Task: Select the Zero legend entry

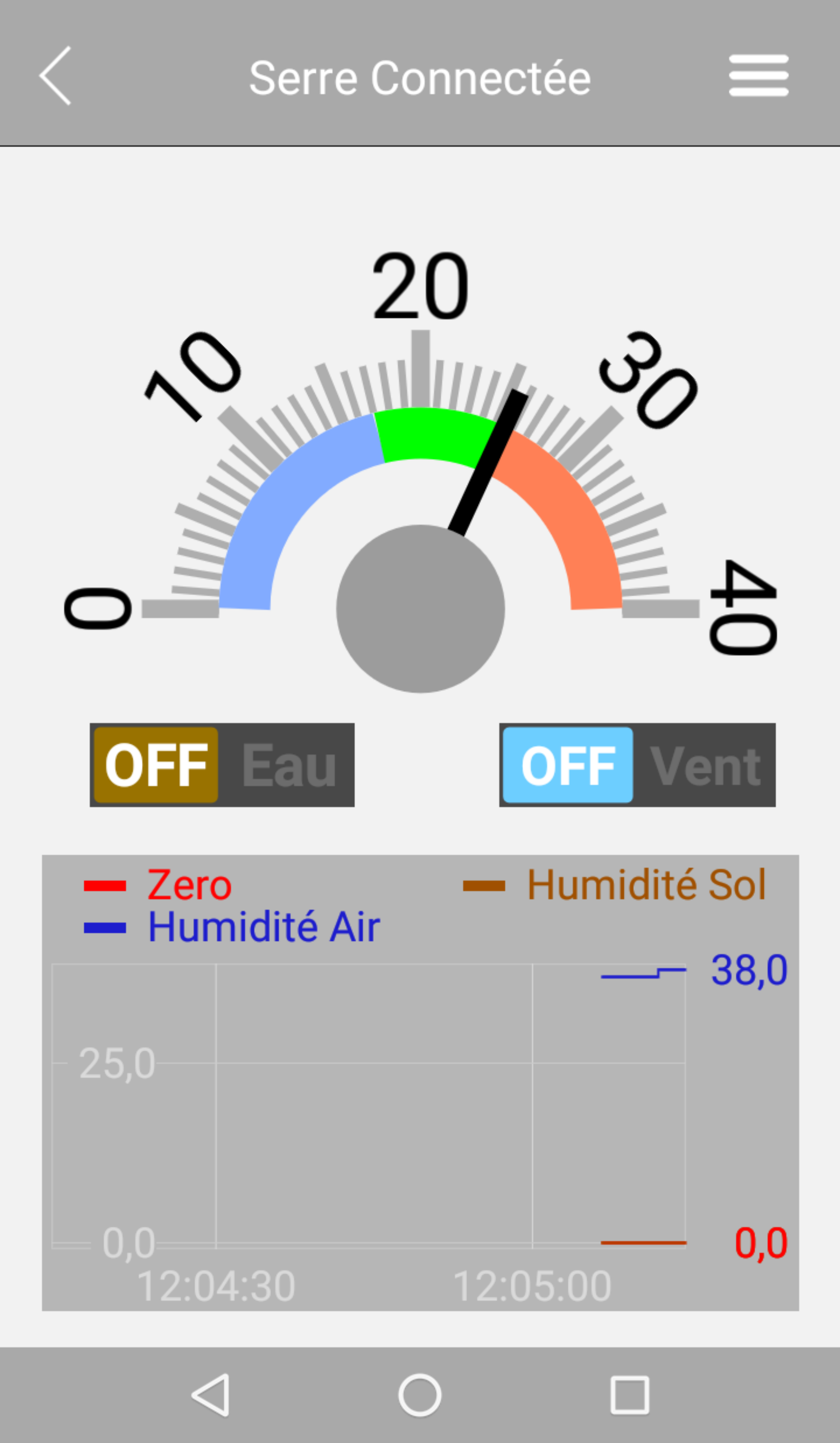Action: [189, 885]
